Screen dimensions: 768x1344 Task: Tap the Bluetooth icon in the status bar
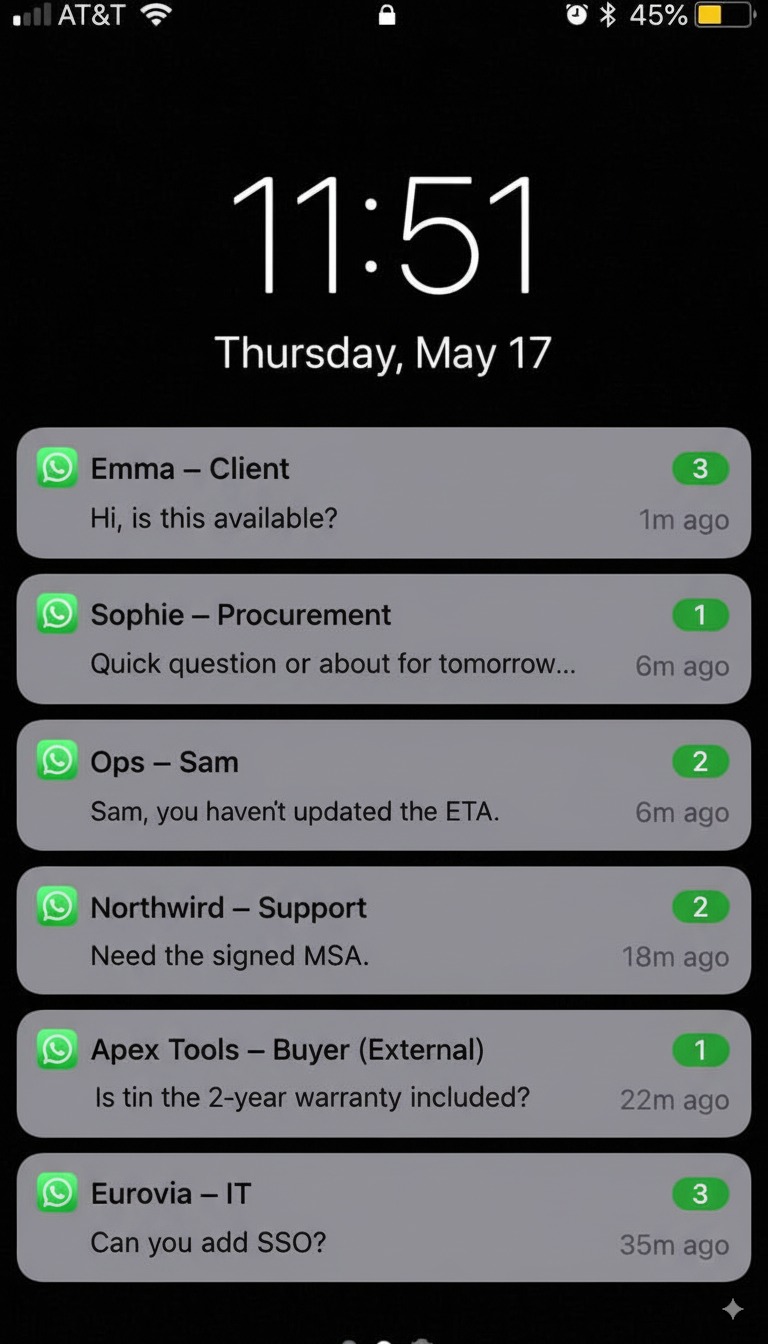pyautogui.click(x=609, y=15)
